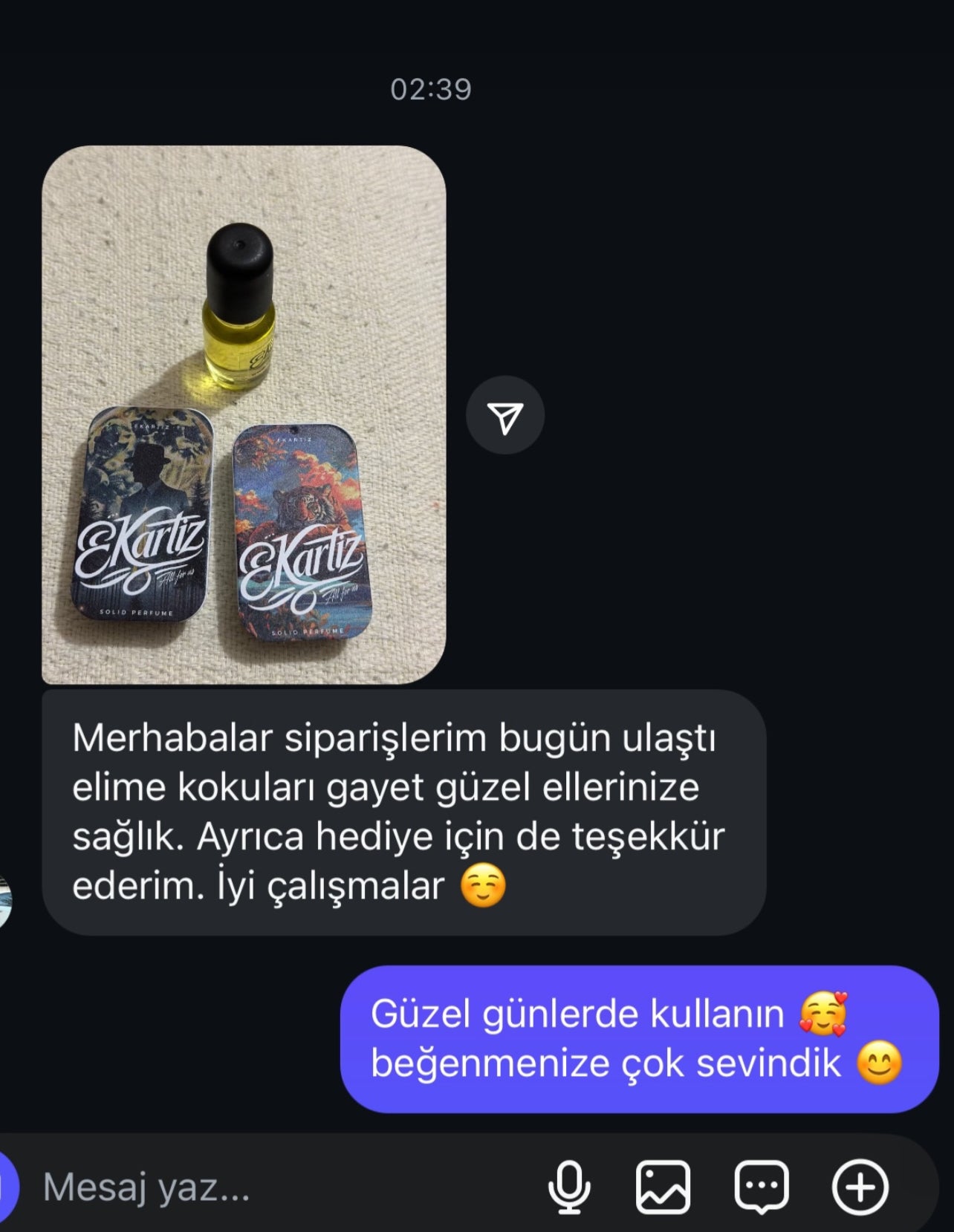Open the gallery to send a picture
Image resolution: width=954 pixels, height=1232 pixels.
pyautogui.click(x=663, y=1187)
